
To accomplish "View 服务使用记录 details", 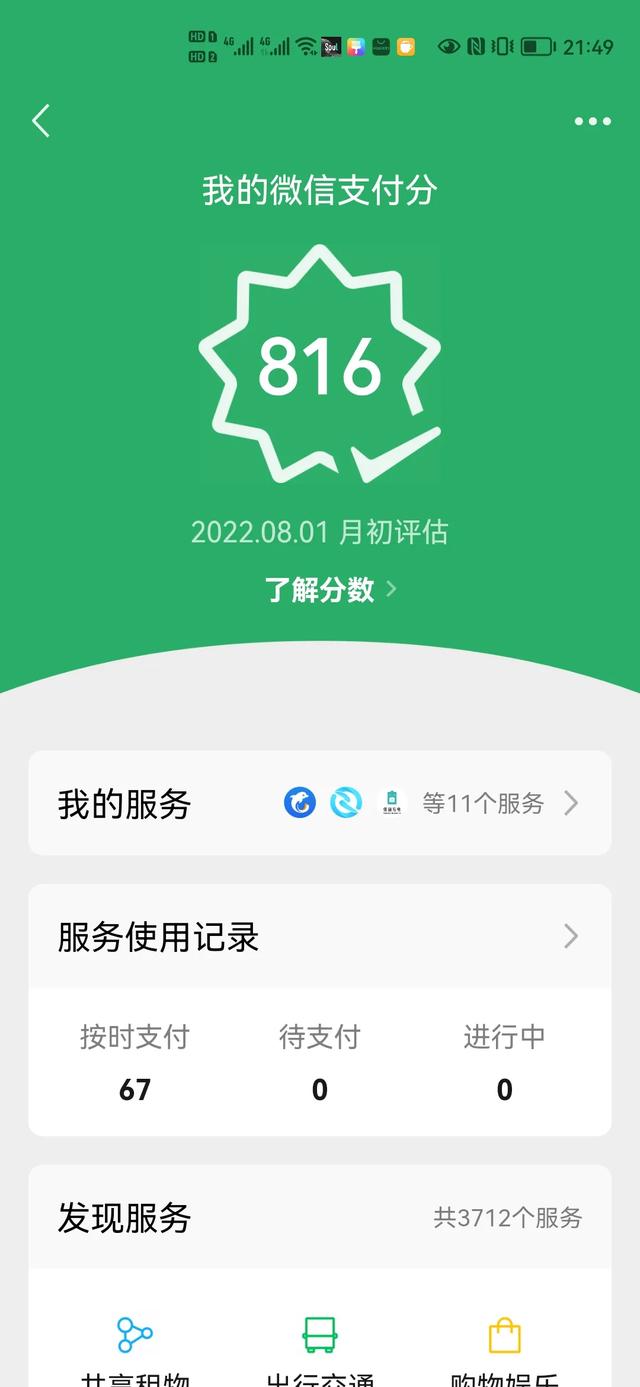I will 320,937.
